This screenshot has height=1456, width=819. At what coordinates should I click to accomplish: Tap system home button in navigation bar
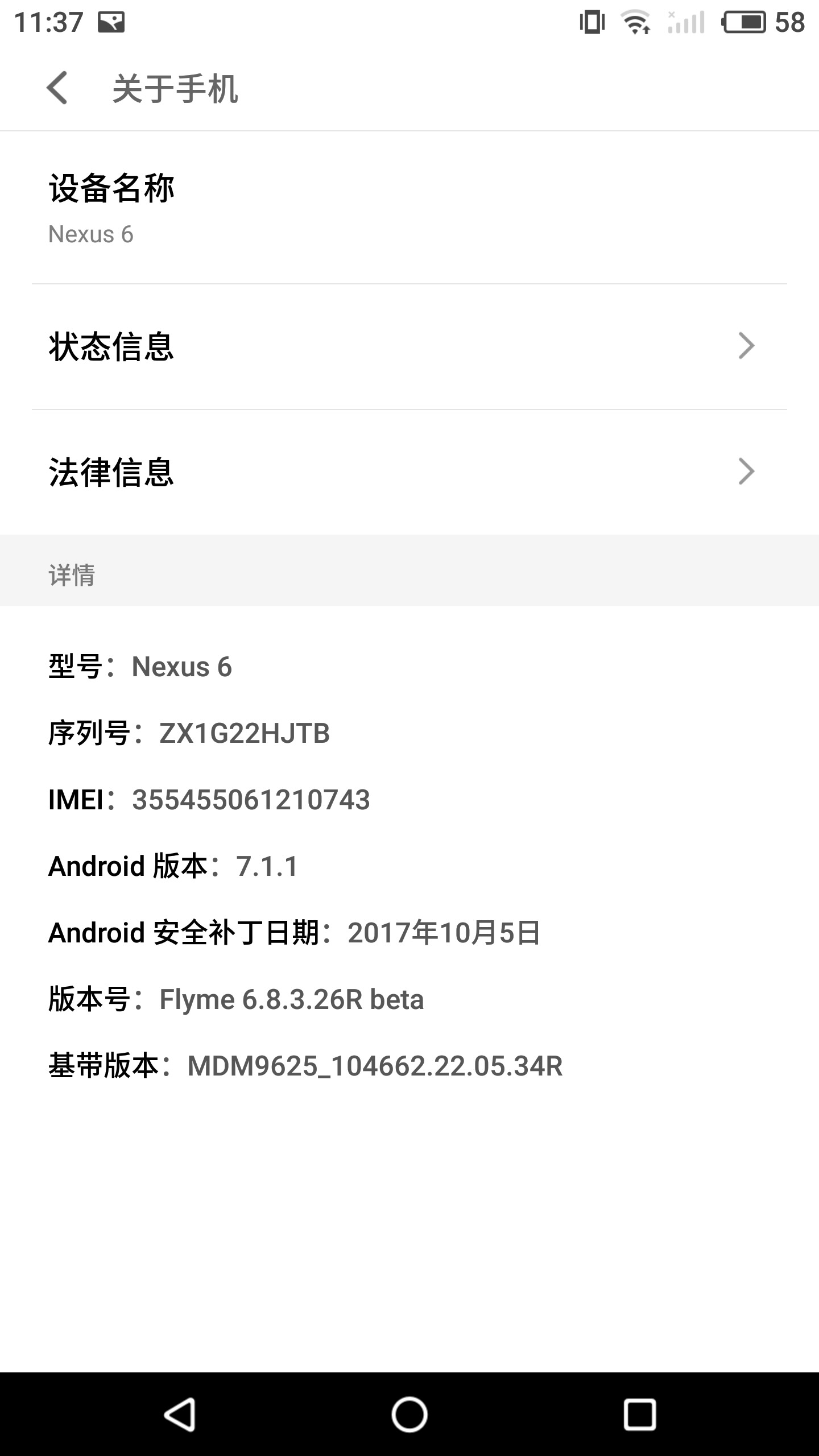[x=409, y=1414]
